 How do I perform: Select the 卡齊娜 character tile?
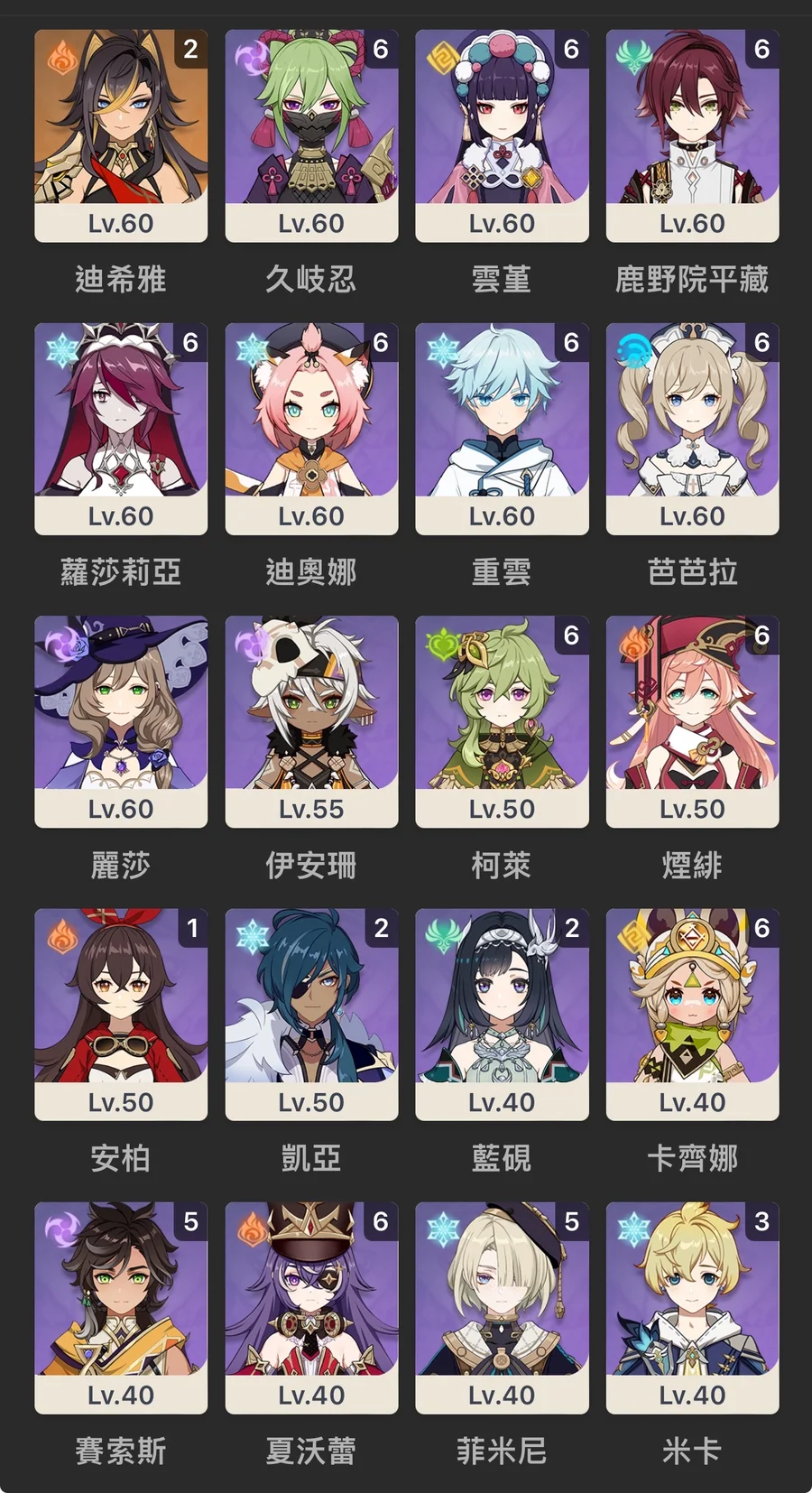pyautogui.click(x=692, y=1015)
